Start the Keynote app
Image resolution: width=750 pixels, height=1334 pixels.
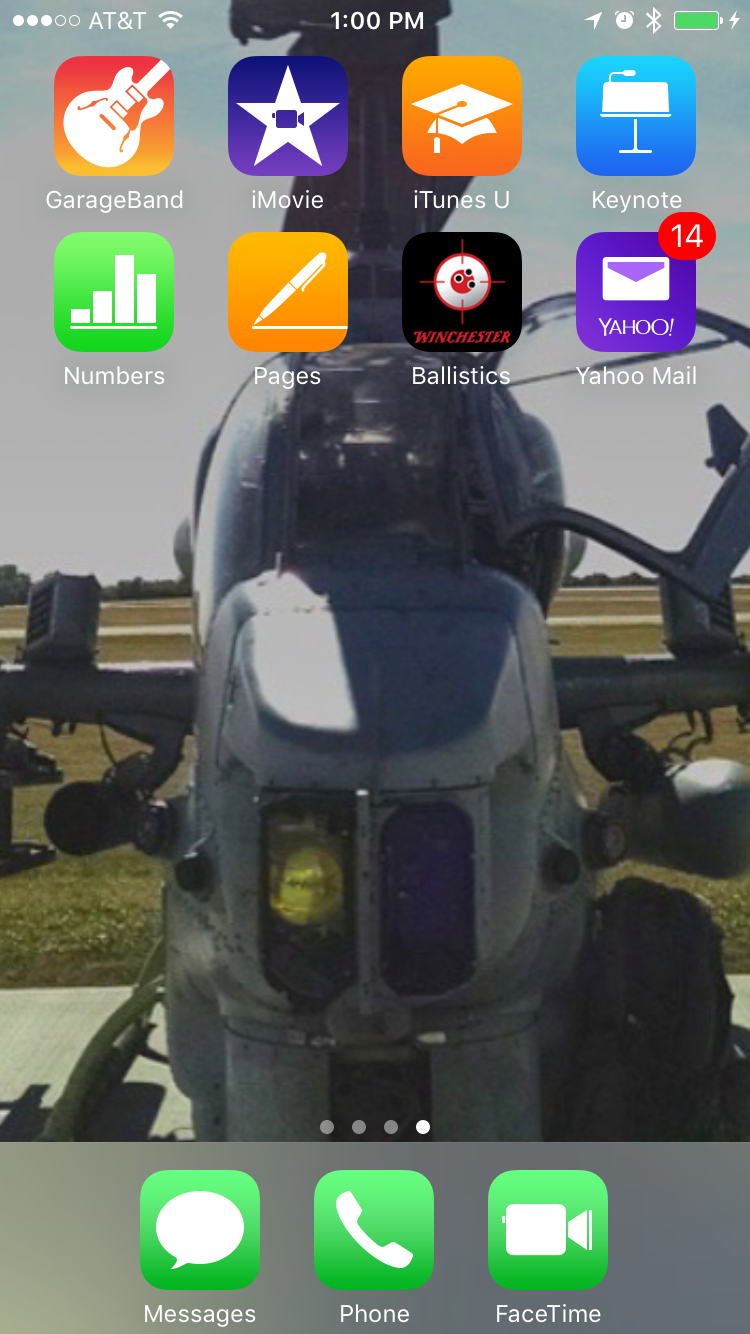click(636, 116)
